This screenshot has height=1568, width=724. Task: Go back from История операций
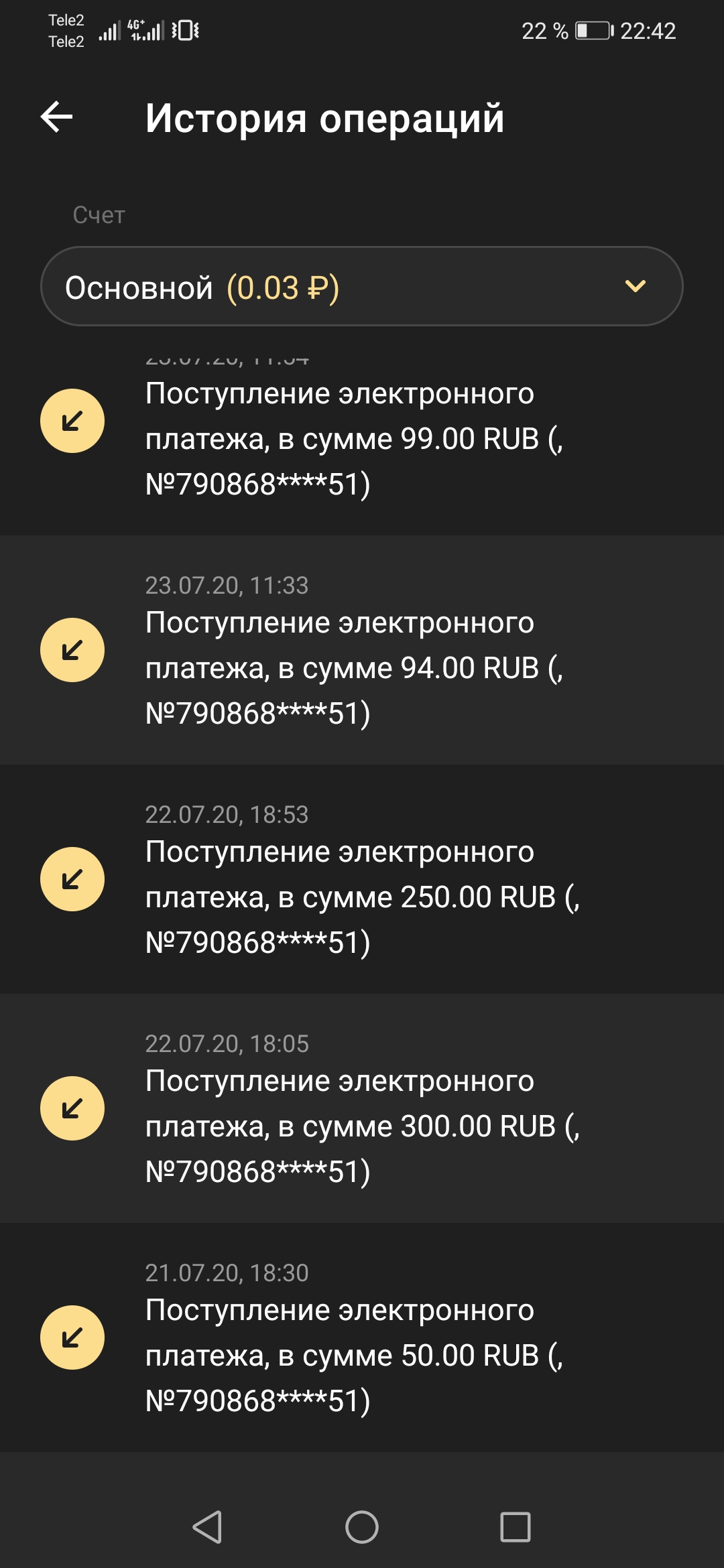tap(57, 117)
